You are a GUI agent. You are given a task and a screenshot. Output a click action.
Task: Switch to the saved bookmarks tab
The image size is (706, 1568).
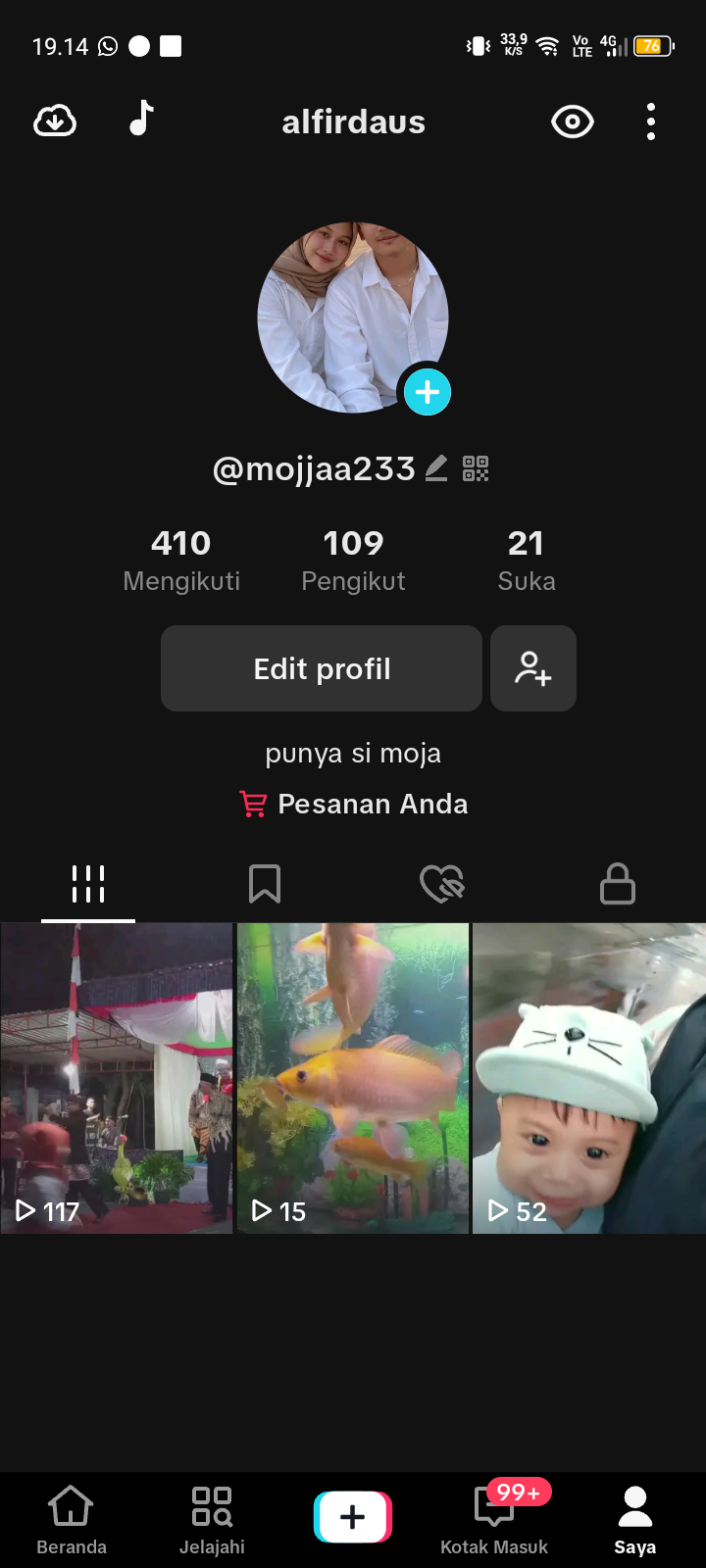point(265,883)
